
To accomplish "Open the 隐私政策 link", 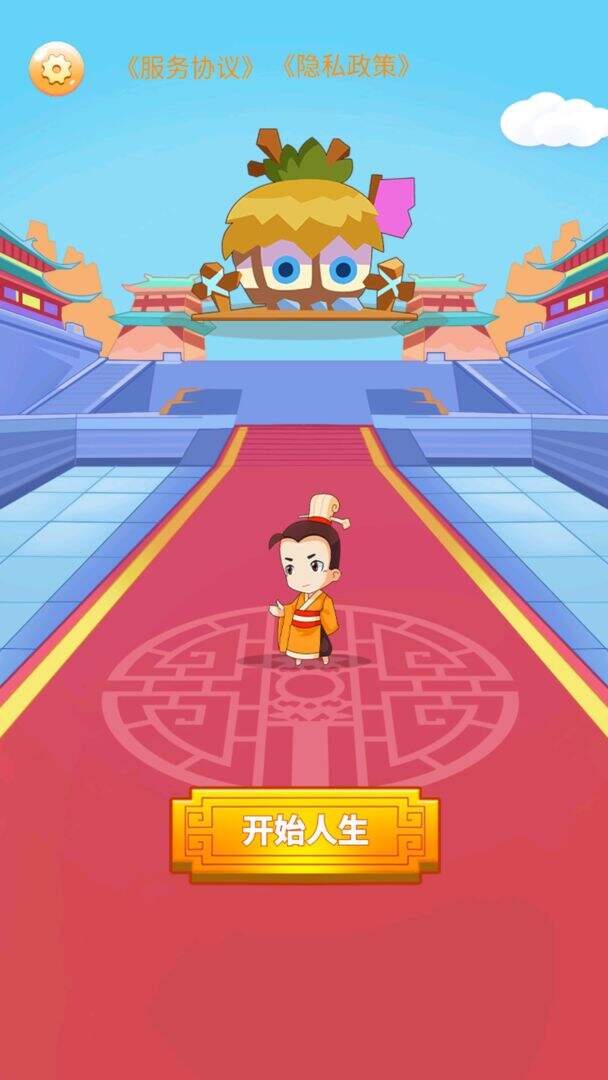I will tap(347, 67).
